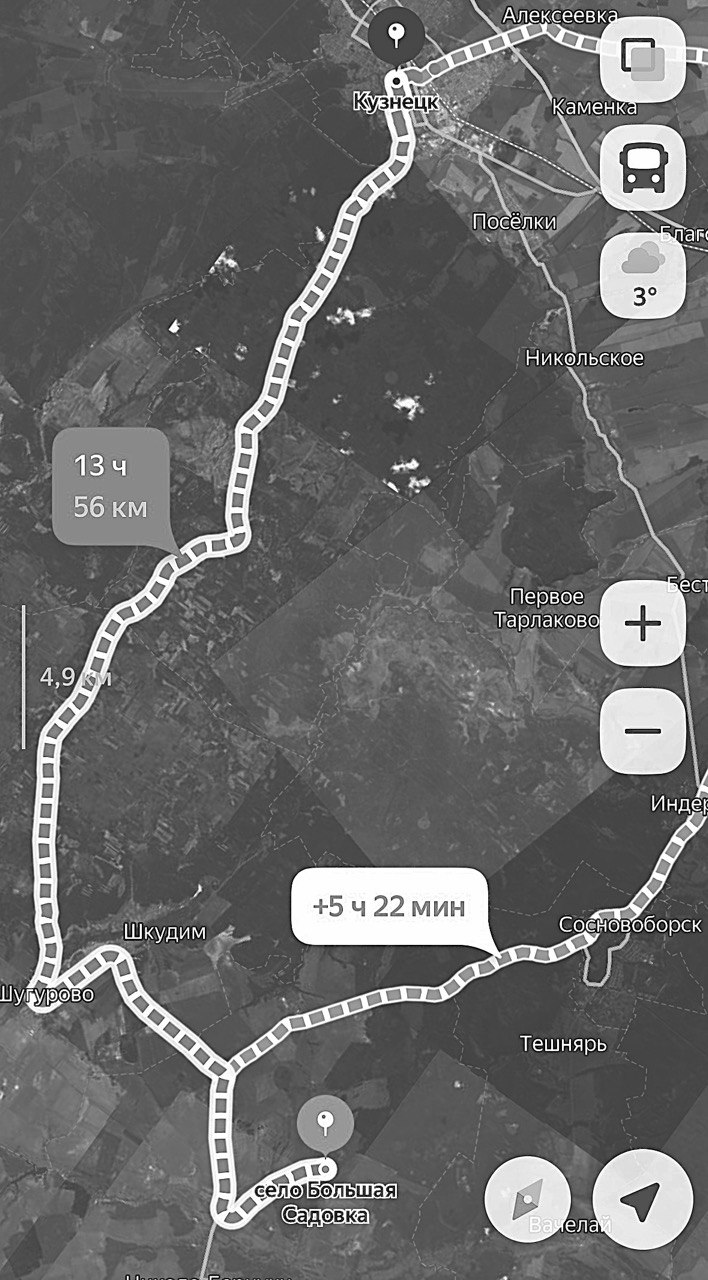This screenshot has height=1280, width=708.
Task: Tap the start pin at Кузнецк
Action: tap(396, 37)
